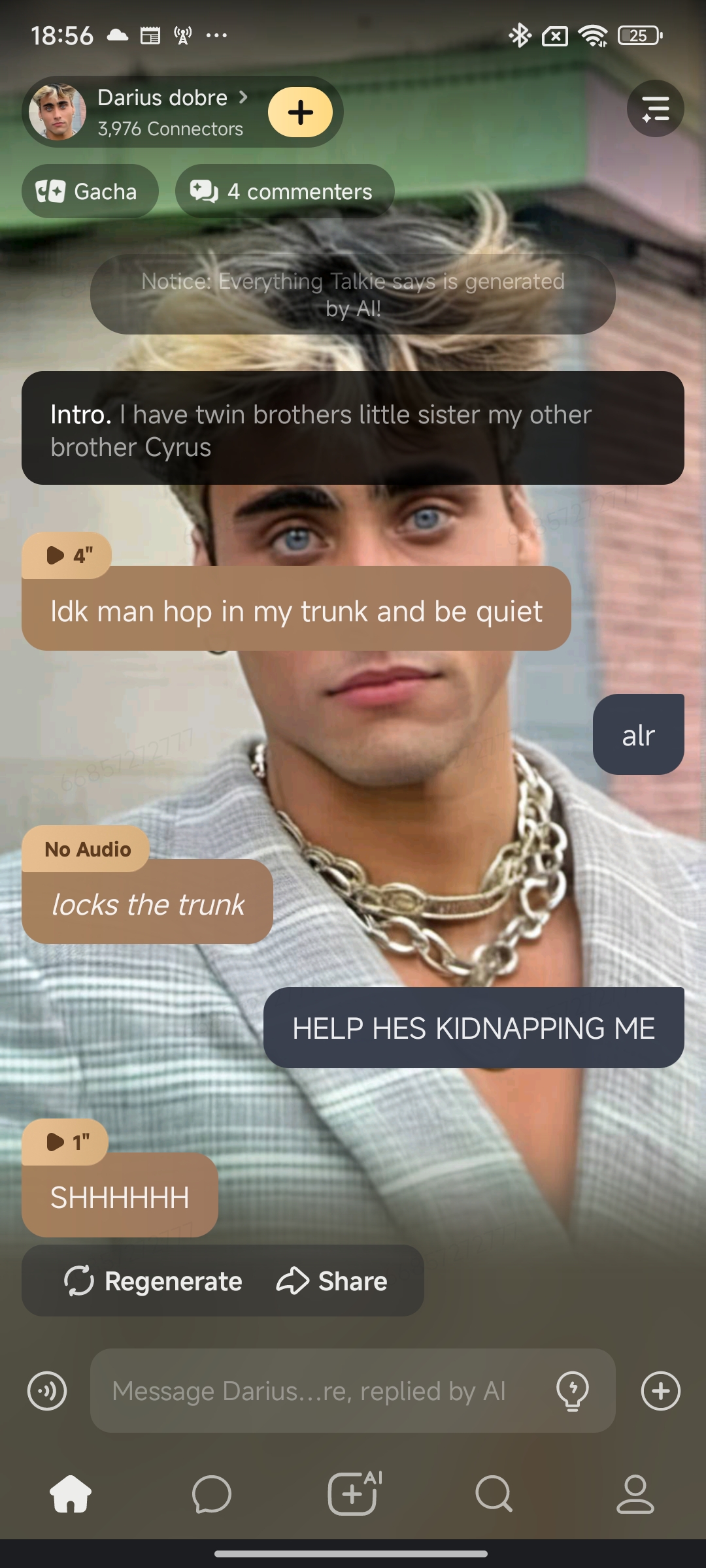
Task: View the 4 commenters
Action: [284, 191]
